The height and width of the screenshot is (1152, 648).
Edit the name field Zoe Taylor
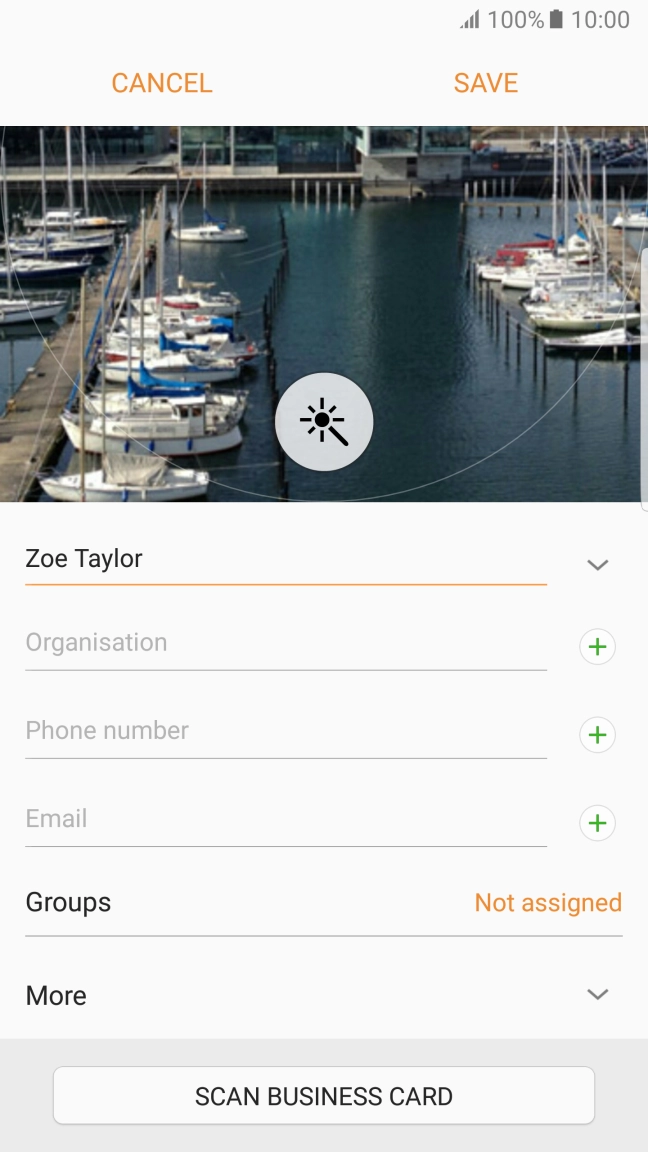[285, 559]
